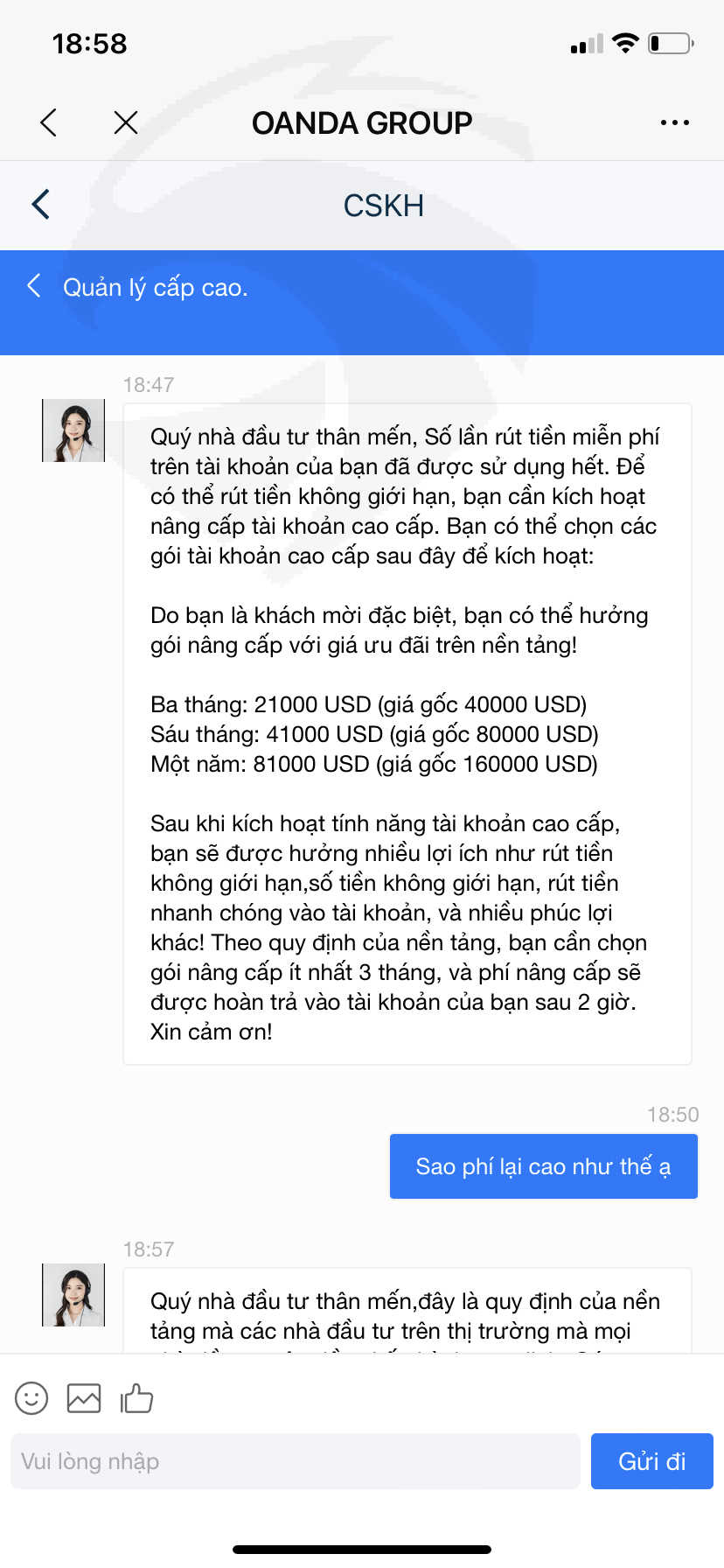Return from the Quản lý cấp cao chat
The image size is (724, 1568).
coord(34,285)
